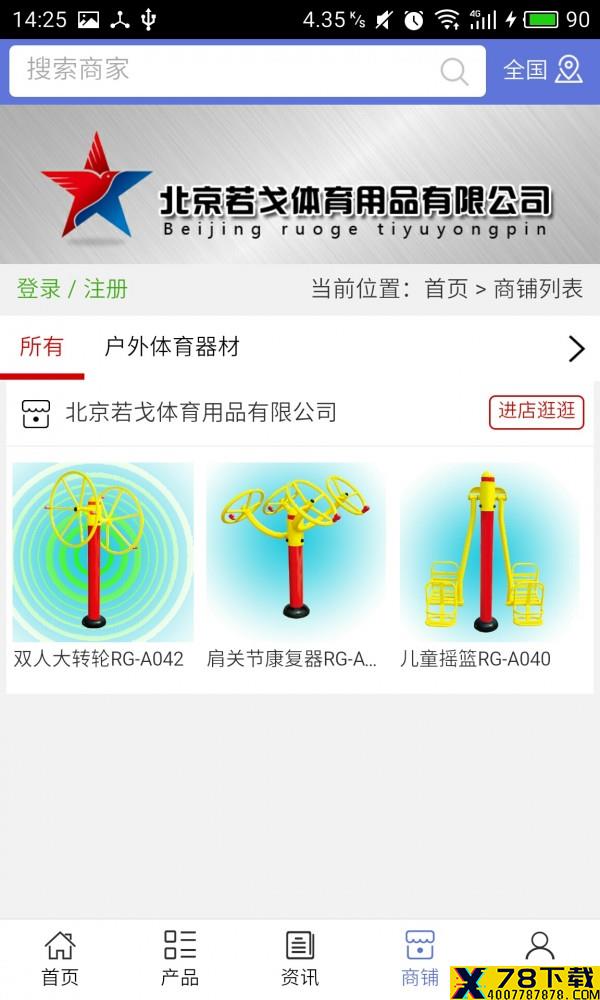
Task: View the 肩关节康复器 product
Action: click(x=295, y=565)
